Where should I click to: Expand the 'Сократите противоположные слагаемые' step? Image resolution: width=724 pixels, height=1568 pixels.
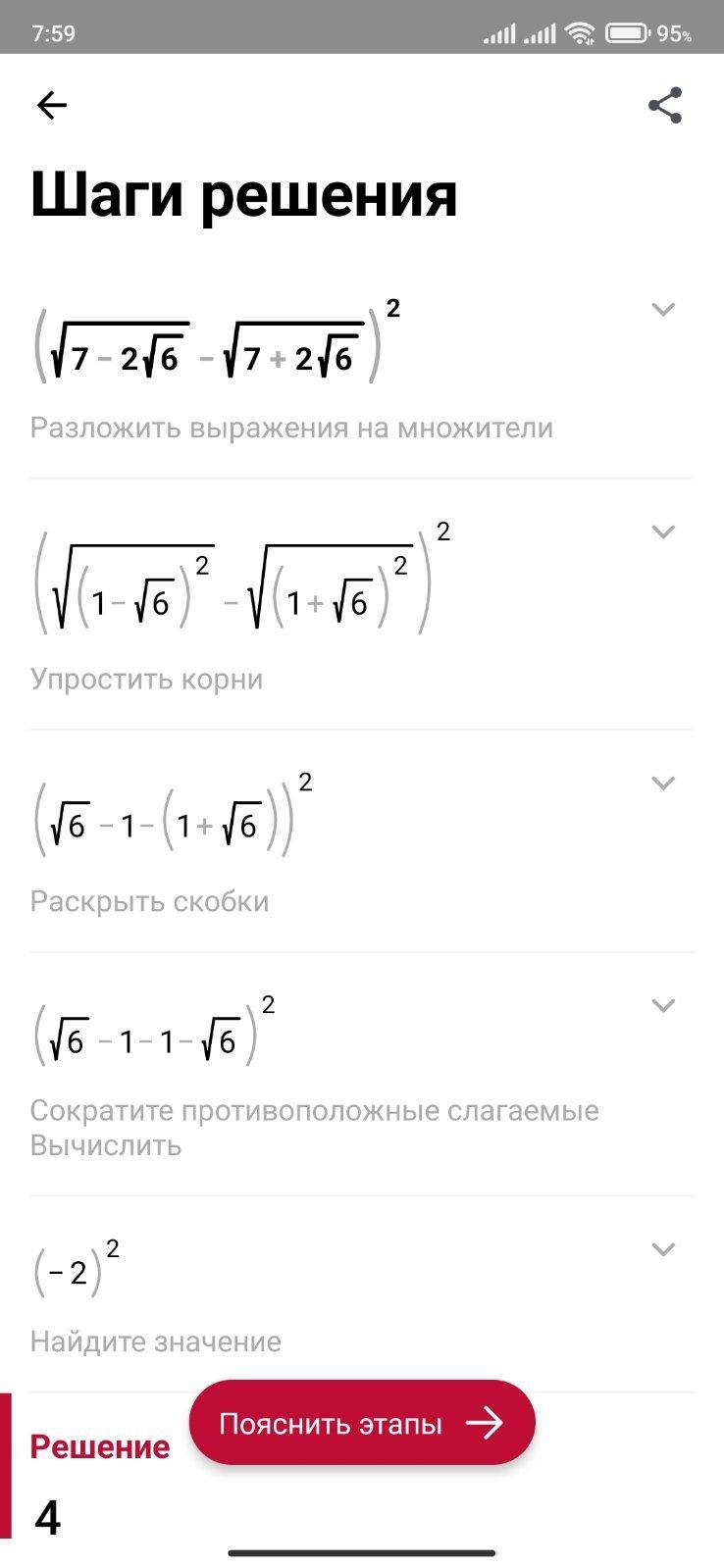click(x=663, y=1006)
